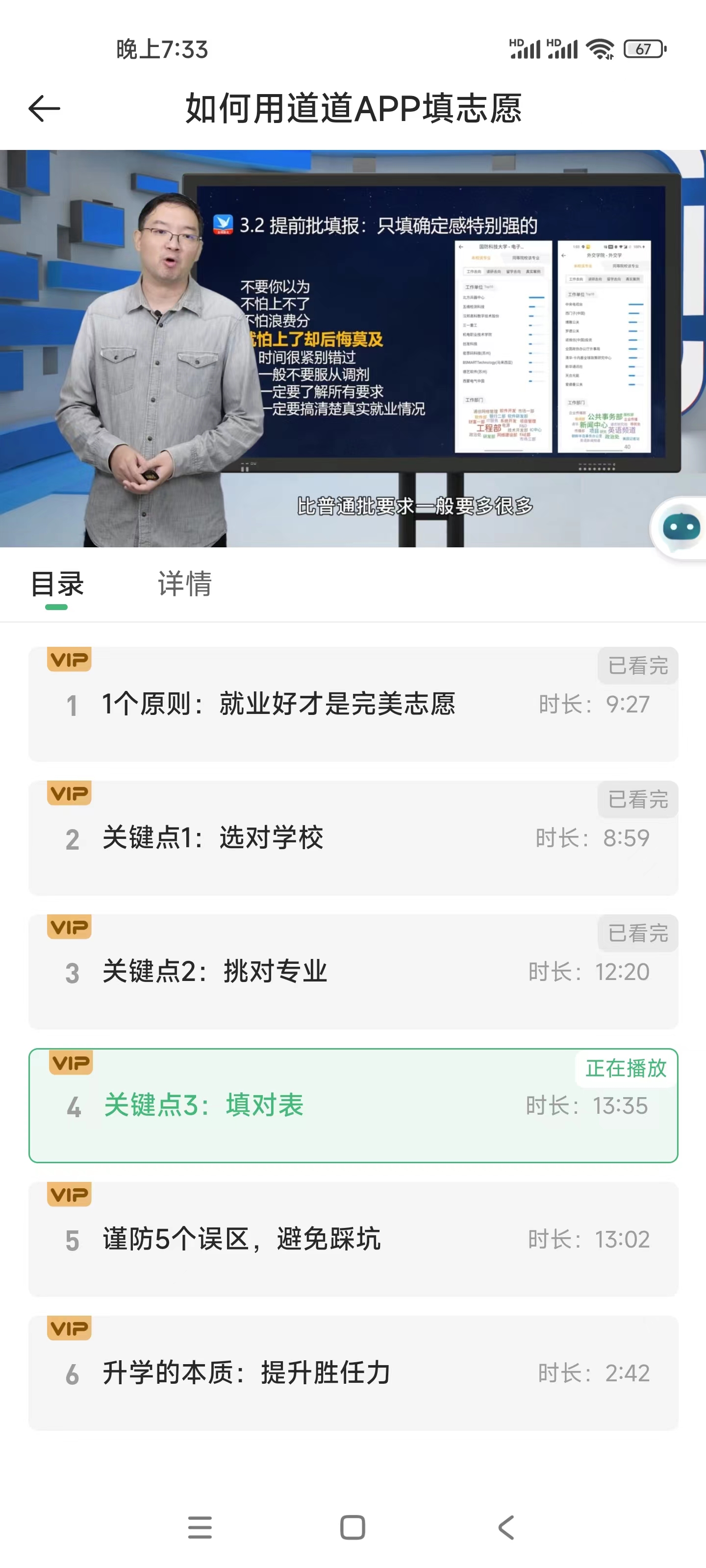
Task: Switch to the 目录 tab
Action: [x=57, y=585]
